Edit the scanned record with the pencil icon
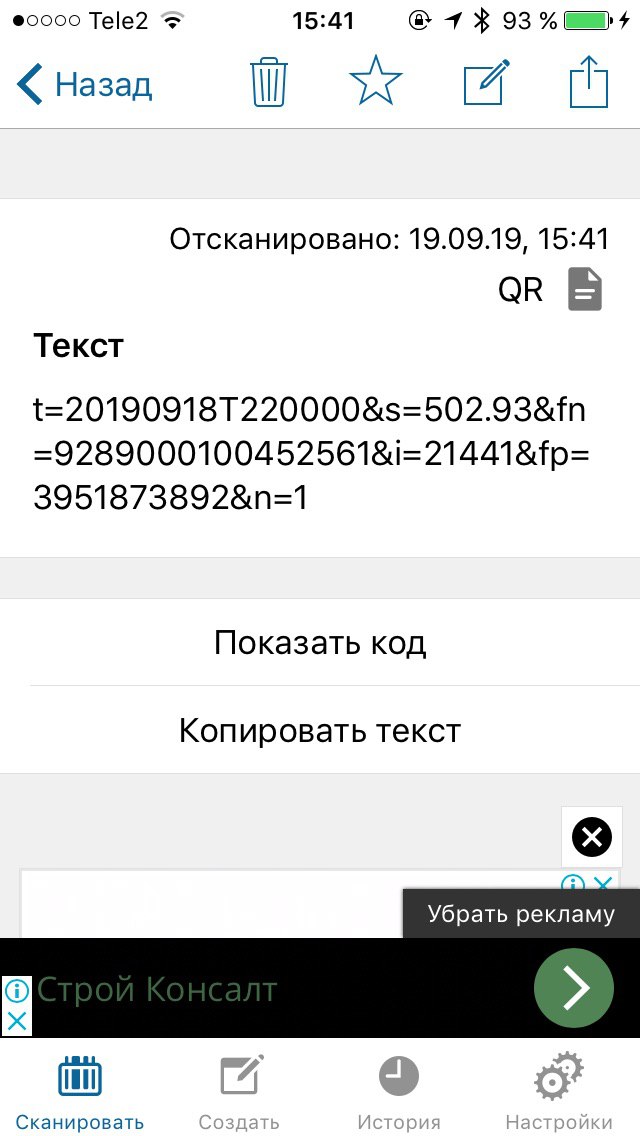This screenshot has height=1136, width=640. [x=486, y=83]
